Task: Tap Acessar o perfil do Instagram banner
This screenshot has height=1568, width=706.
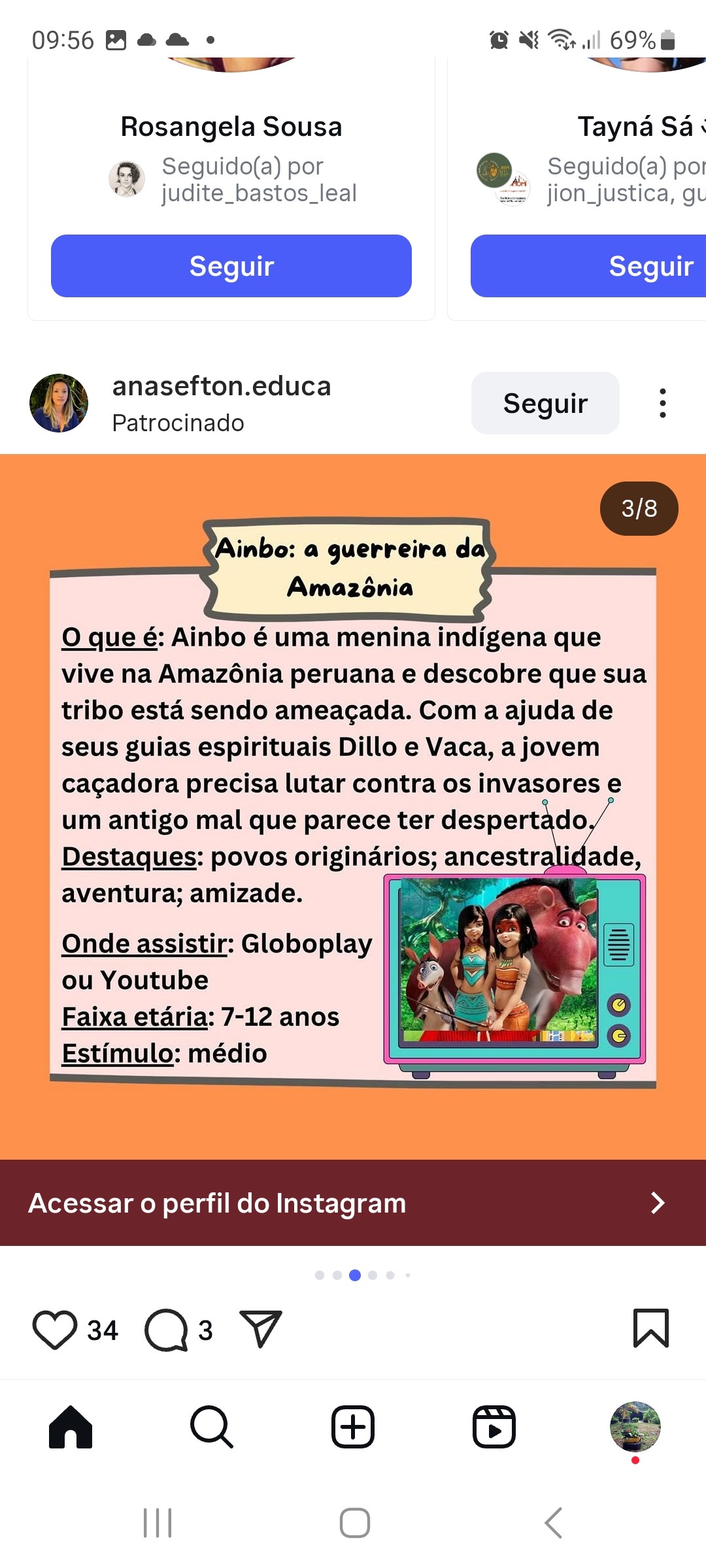Action: [353, 1203]
